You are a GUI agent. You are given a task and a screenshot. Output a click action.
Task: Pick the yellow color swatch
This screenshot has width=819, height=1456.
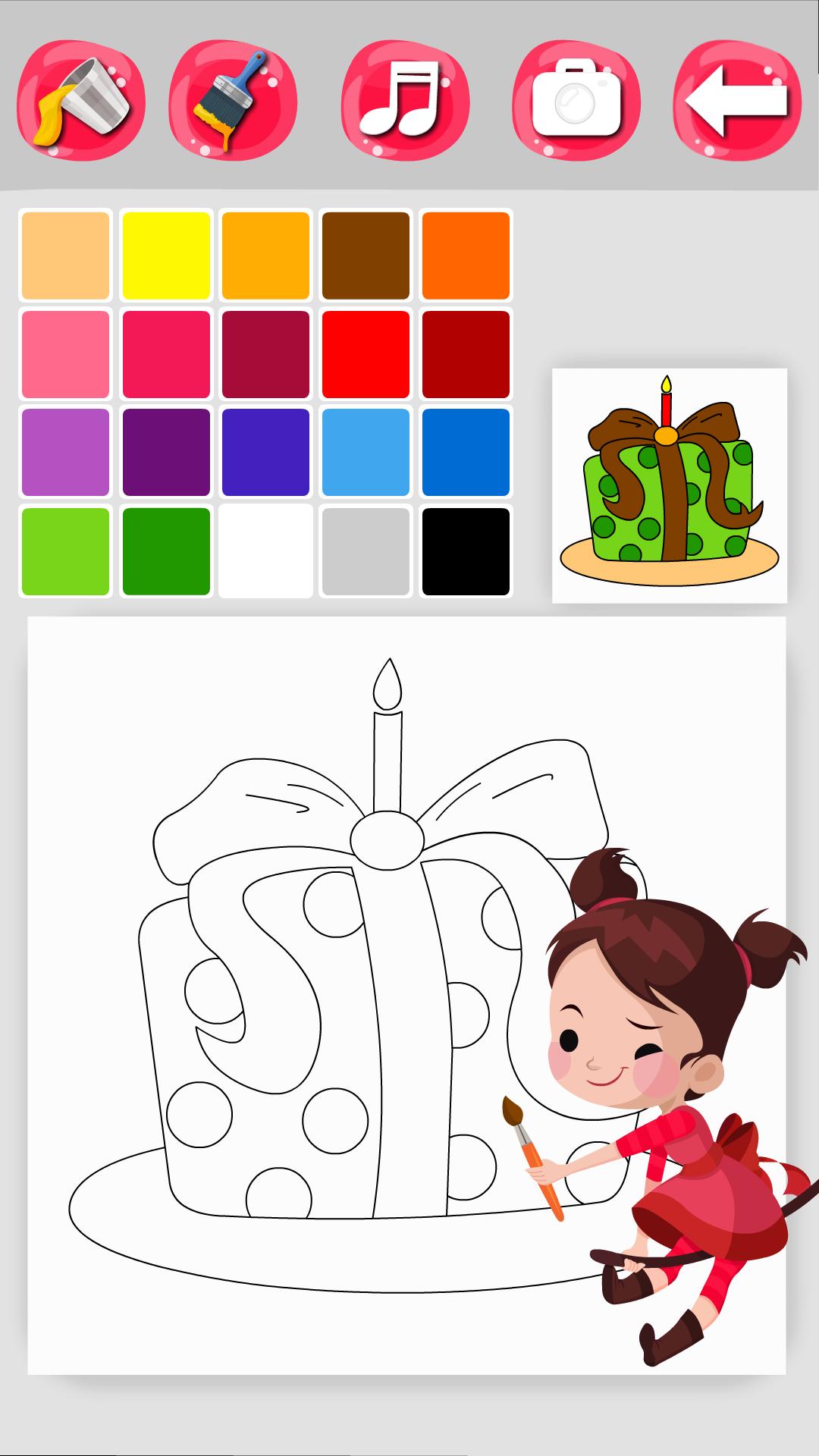(166, 256)
